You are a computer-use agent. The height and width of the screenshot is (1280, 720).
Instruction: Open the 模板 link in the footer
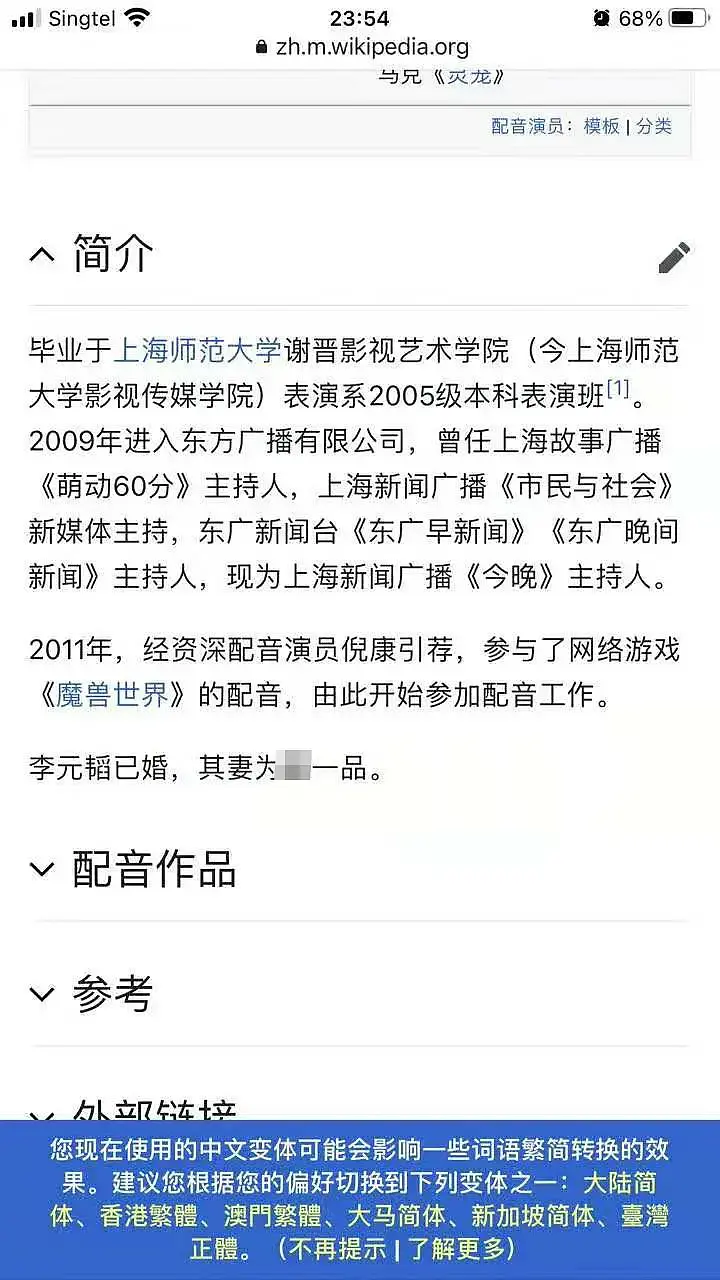(x=600, y=128)
